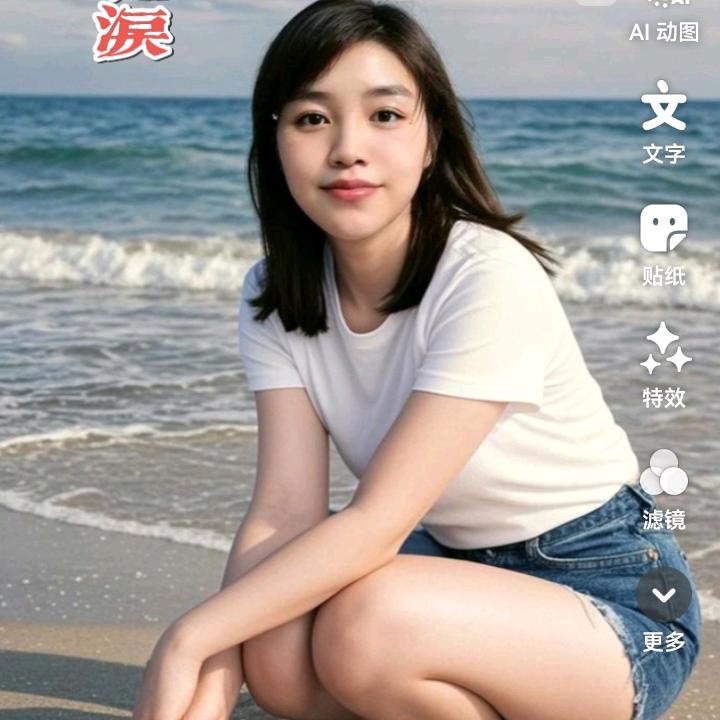Choose a filter with 滤镜
Viewport: 720px width, 720px height.
tap(664, 489)
